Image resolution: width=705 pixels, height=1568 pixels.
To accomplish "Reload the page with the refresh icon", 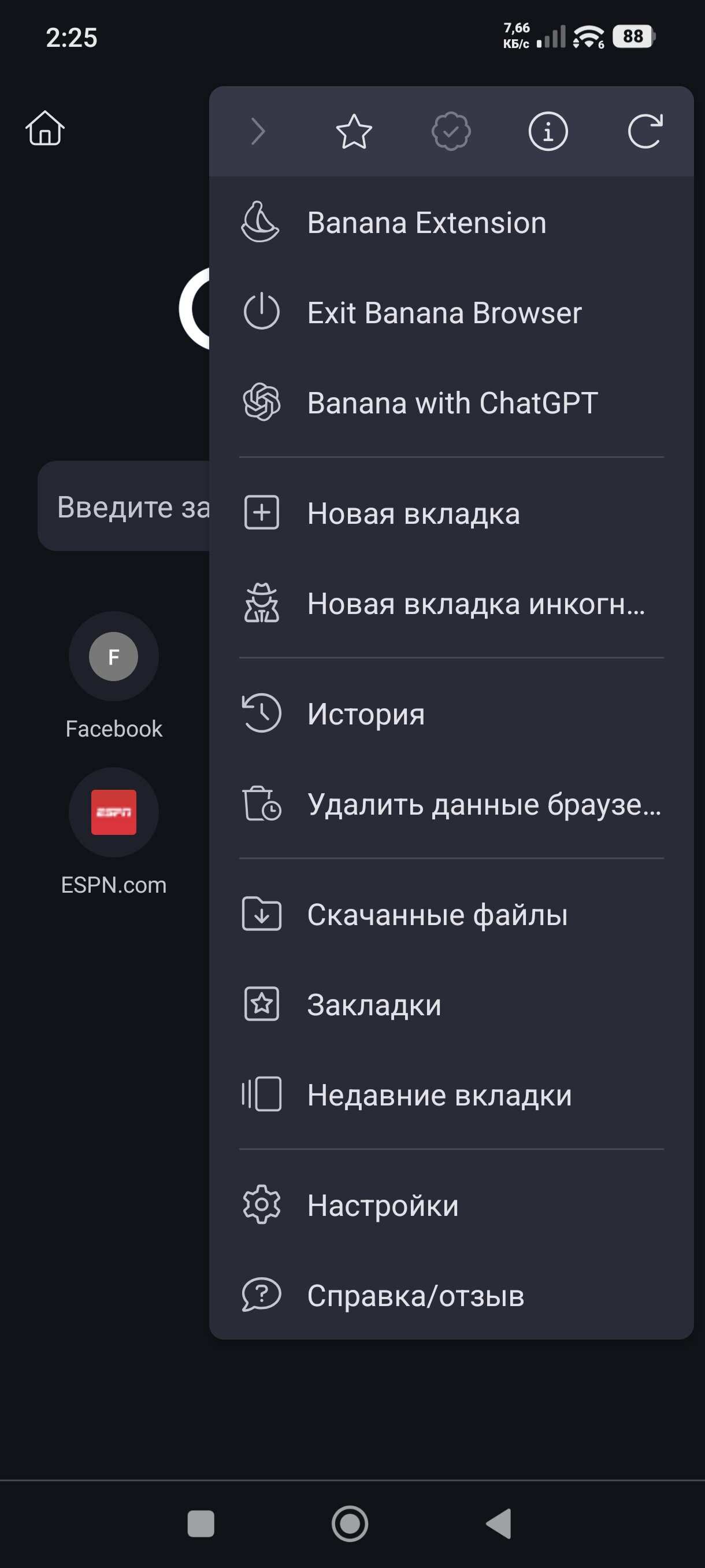I will (645, 131).
